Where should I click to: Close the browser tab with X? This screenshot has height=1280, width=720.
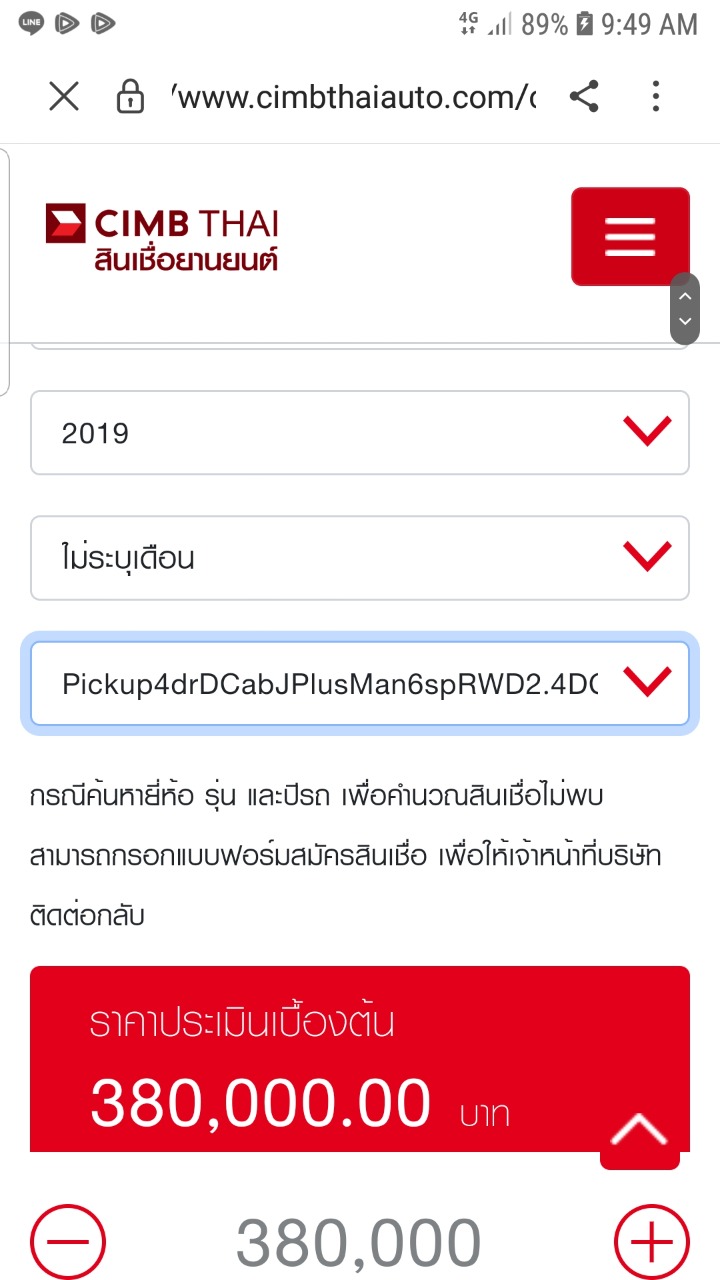[x=64, y=97]
